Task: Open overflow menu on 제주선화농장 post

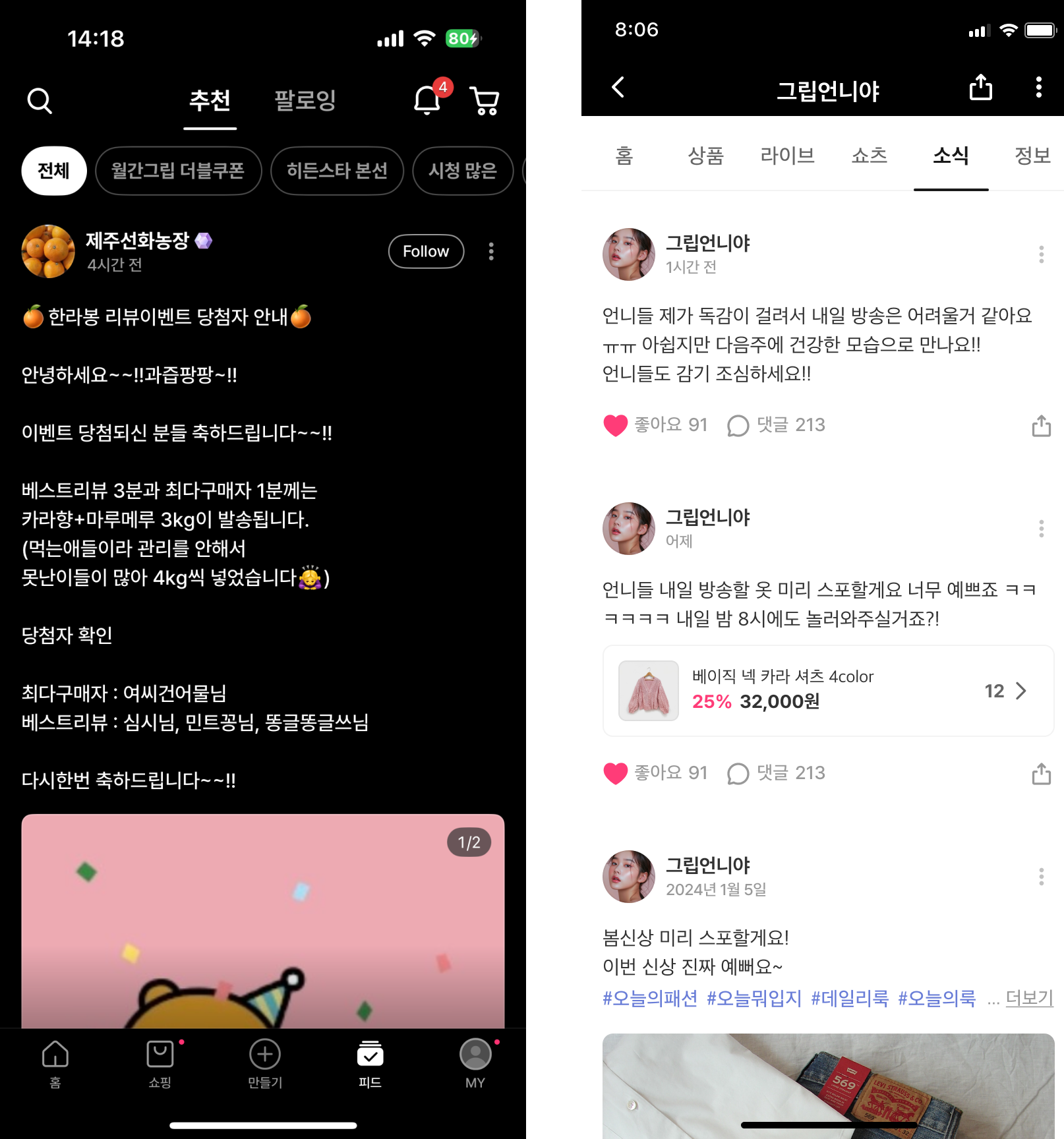Action: 491,251
